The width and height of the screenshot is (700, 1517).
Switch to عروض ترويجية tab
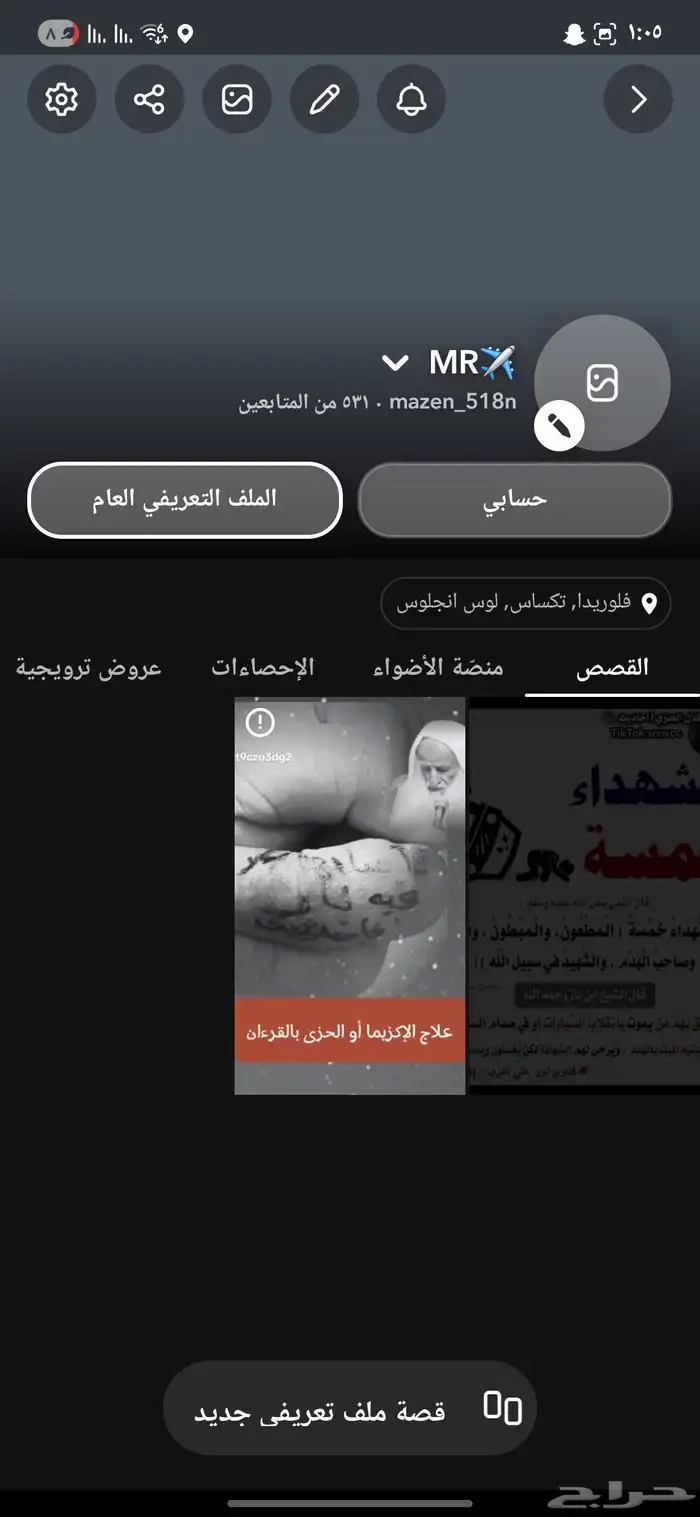[x=88, y=667]
